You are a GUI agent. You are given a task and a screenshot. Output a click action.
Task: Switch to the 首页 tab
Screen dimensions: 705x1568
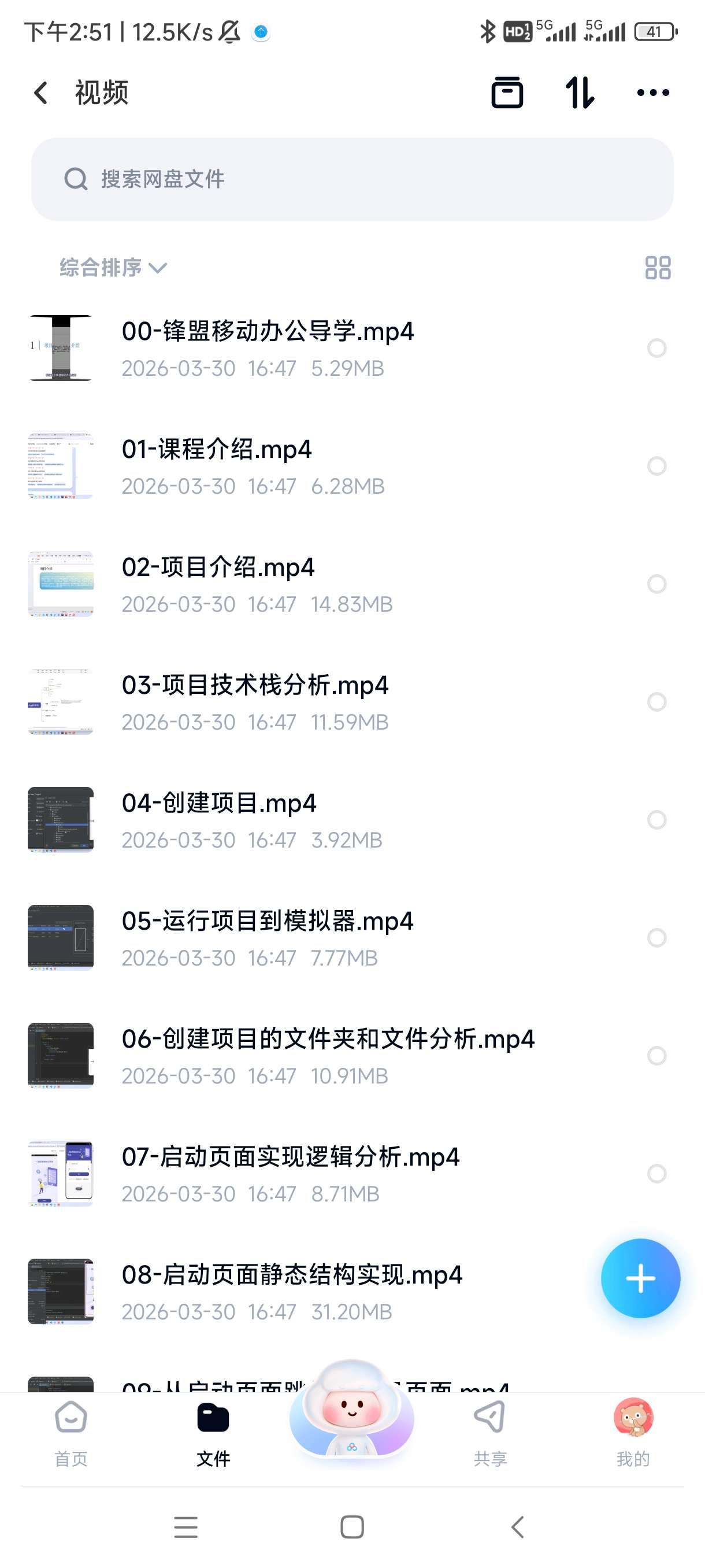coord(71,1432)
